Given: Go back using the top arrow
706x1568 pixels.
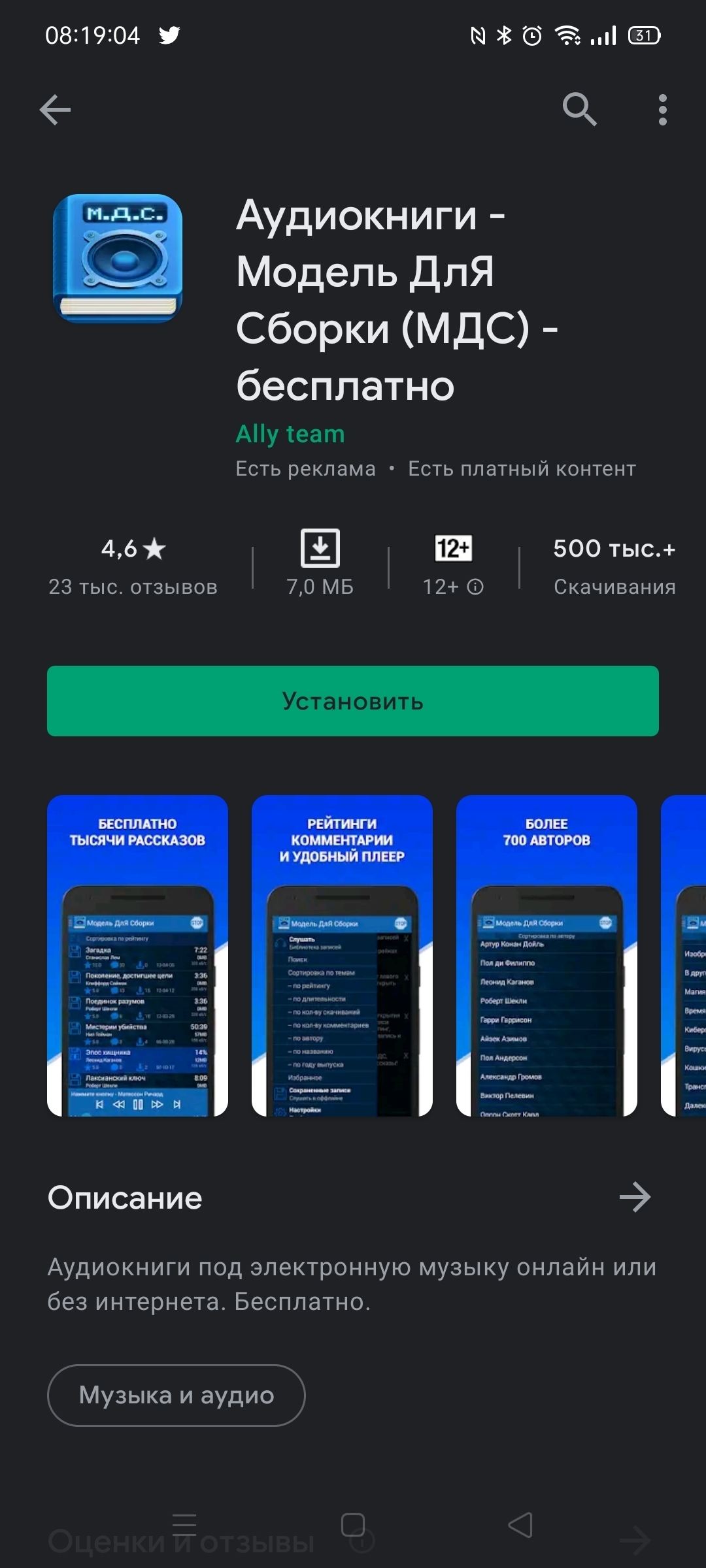Looking at the screenshot, I should tap(55, 109).
